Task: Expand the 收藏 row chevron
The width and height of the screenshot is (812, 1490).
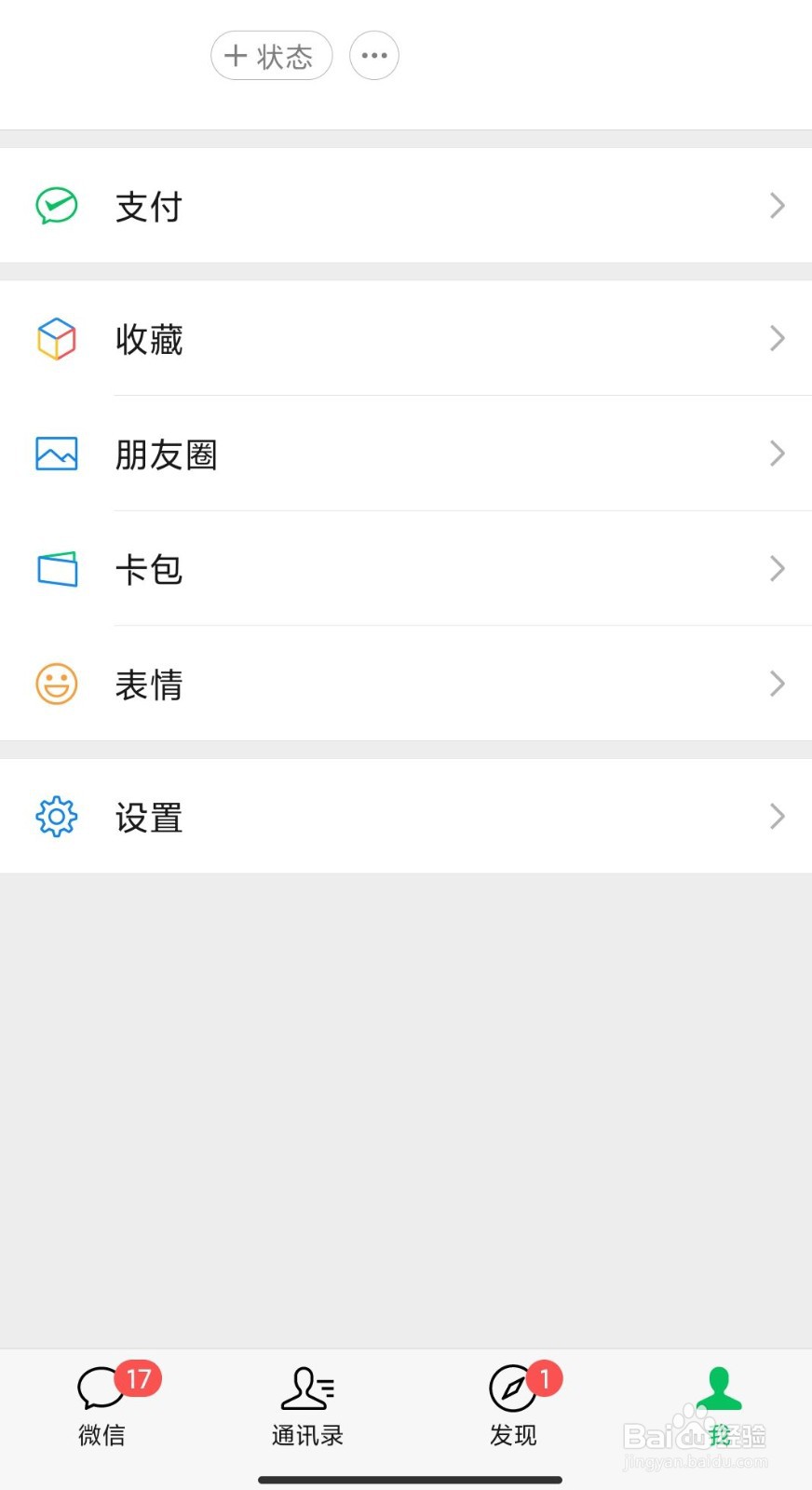Action: (x=777, y=339)
